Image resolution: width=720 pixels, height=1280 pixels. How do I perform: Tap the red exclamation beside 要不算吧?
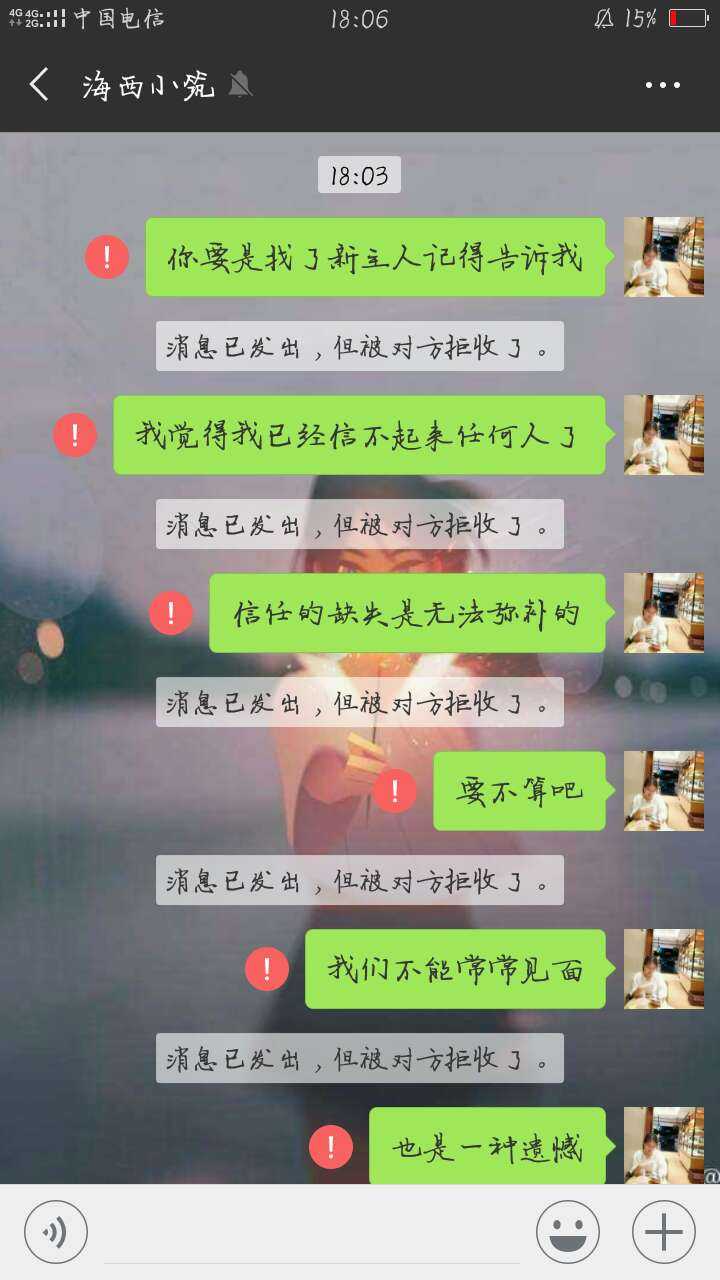coord(393,790)
